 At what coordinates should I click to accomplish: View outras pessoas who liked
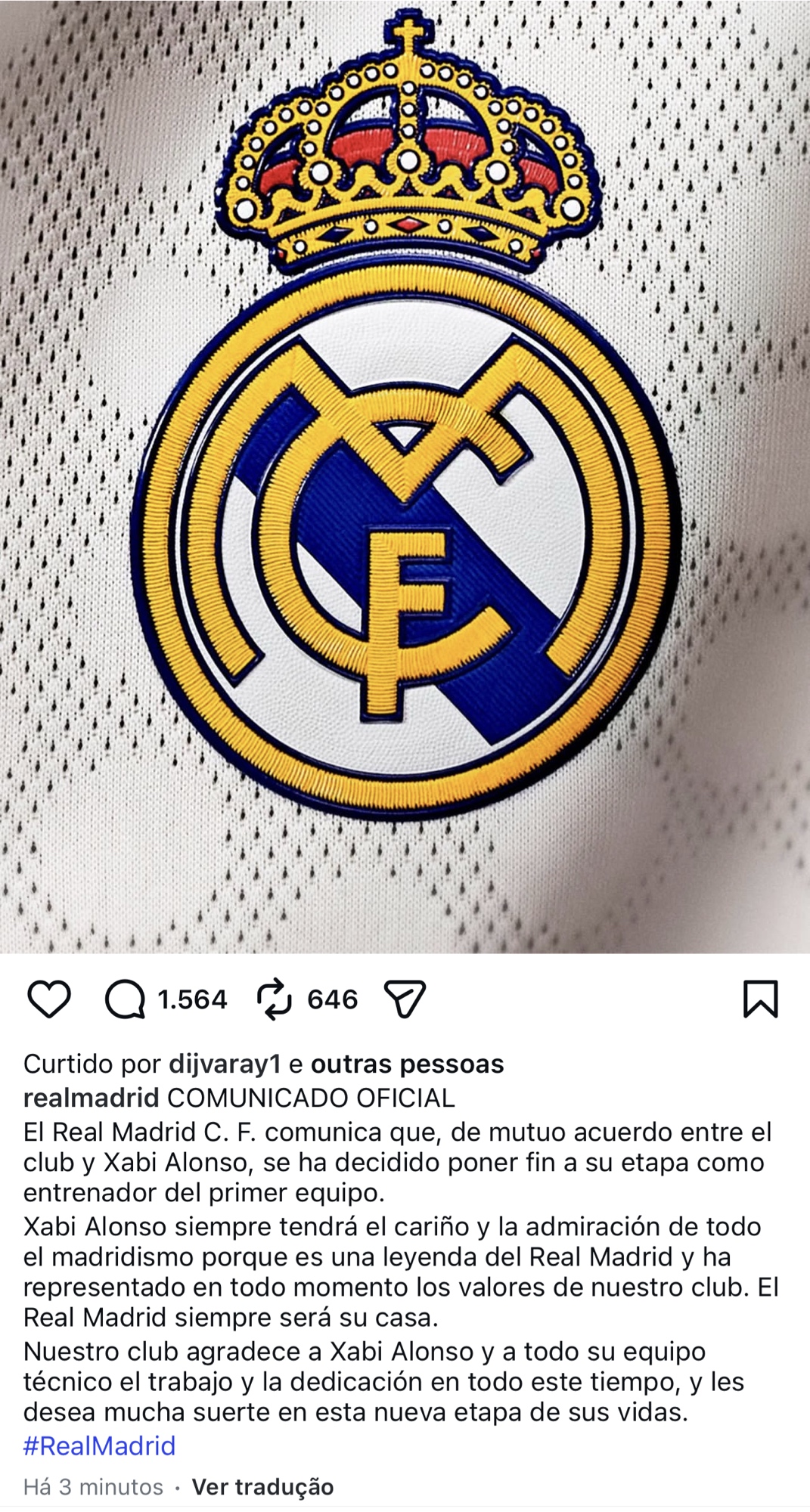click(407, 1064)
